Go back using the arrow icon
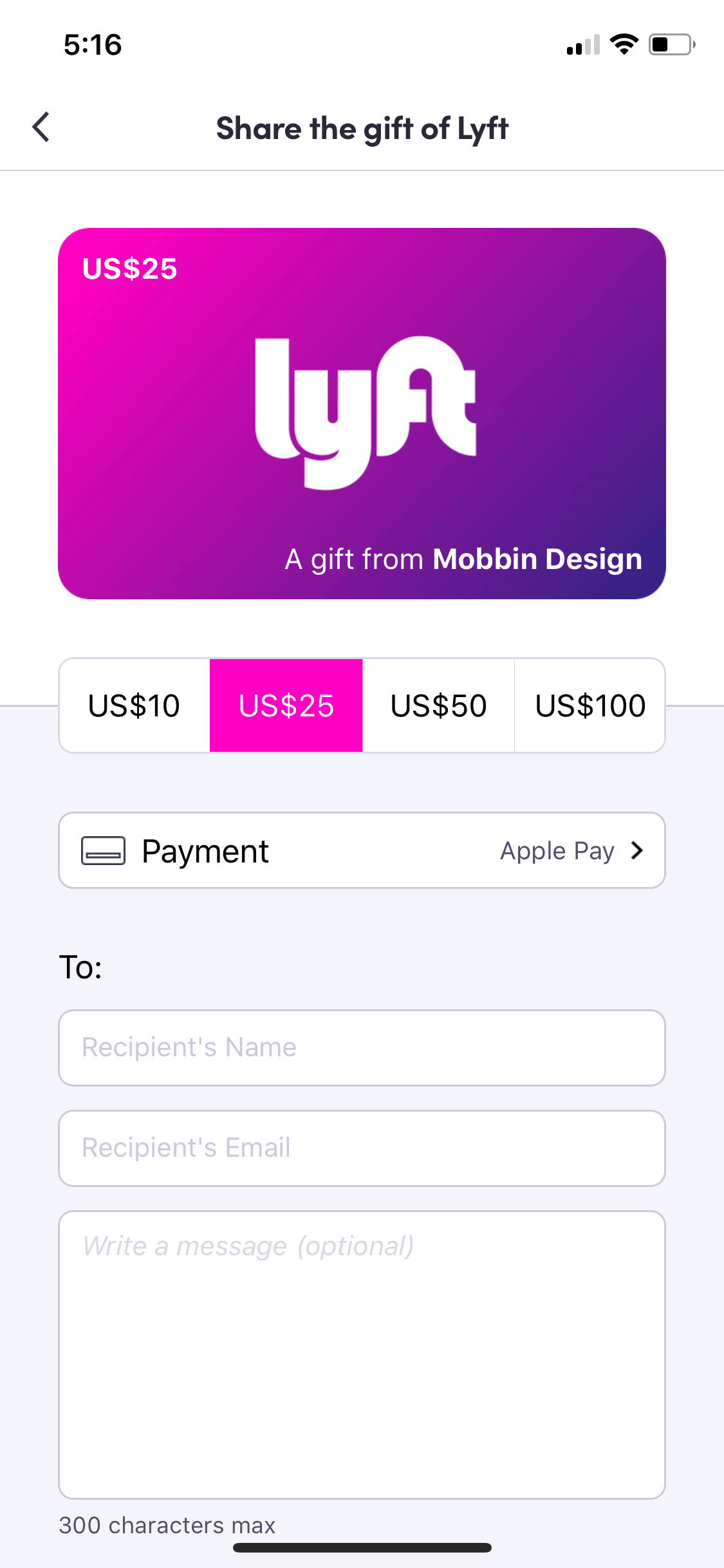 pos(41,127)
